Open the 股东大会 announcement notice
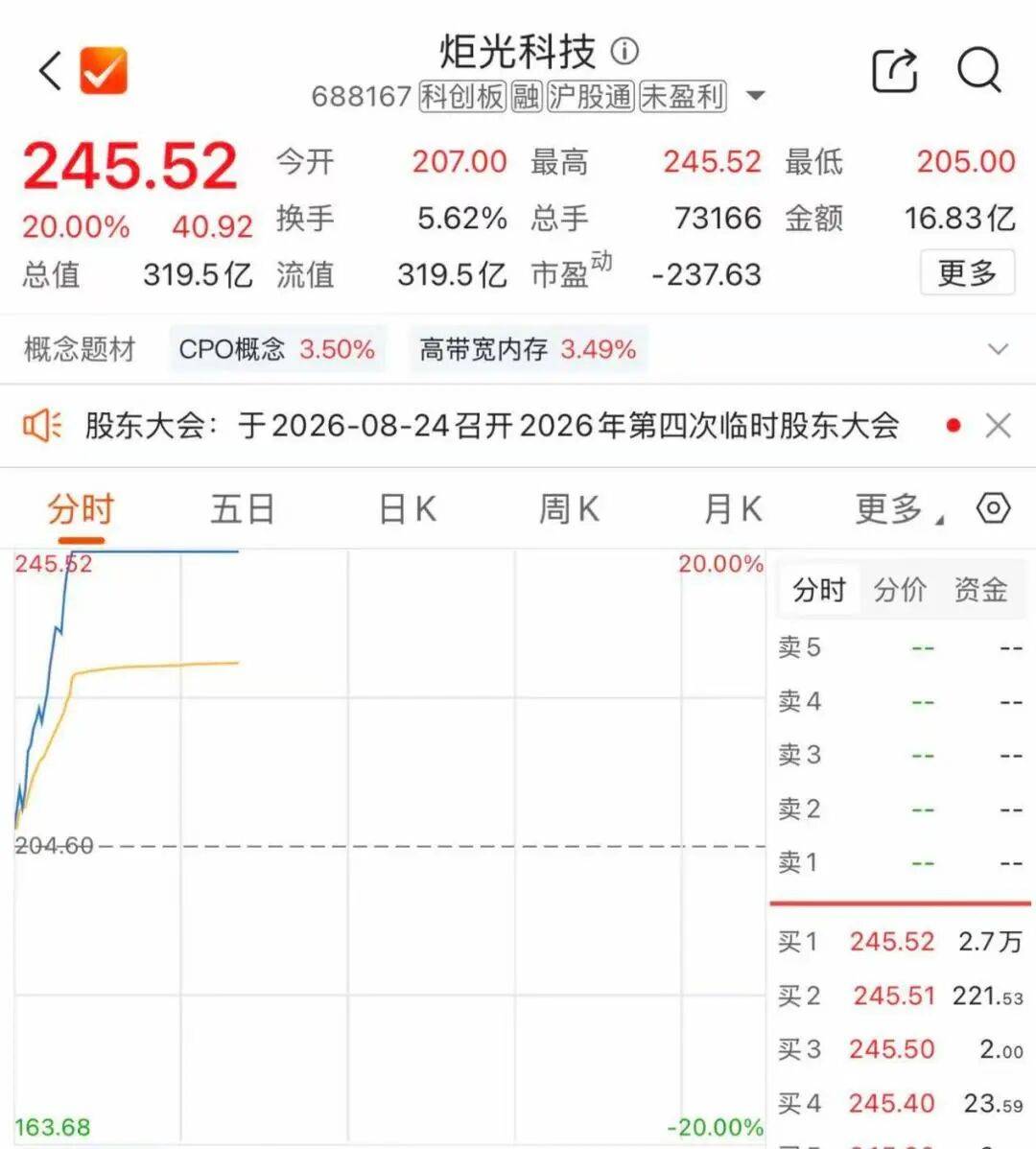 point(492,426)
